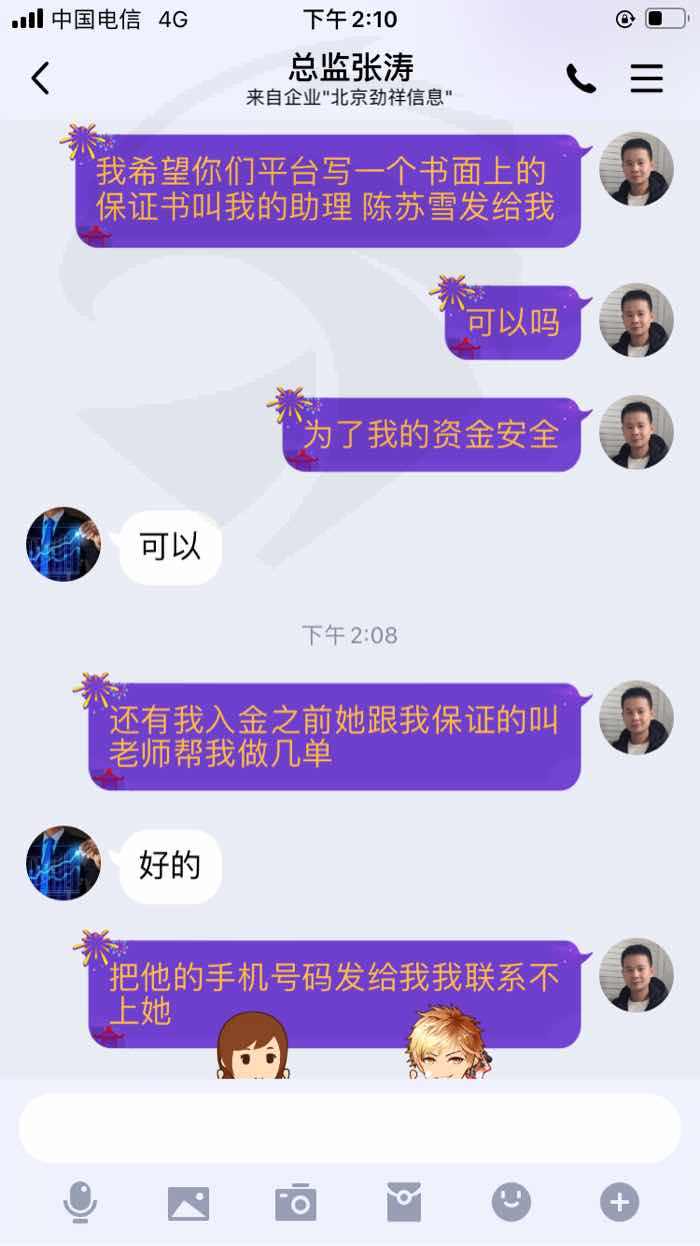Image resolution: width=700 pixels, height=1246 pixels.
Task: Go back from the 总监张涛 chat
Action: coord(40,78)
